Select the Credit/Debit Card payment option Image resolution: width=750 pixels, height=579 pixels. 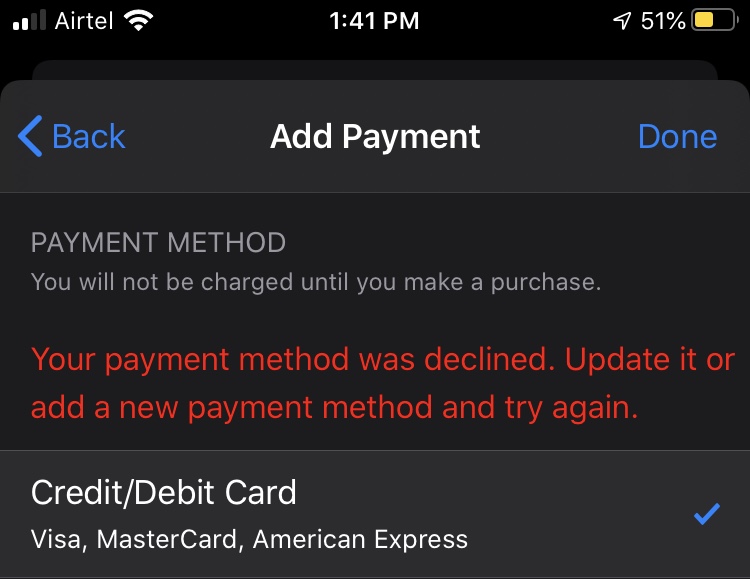coord(374,514)
